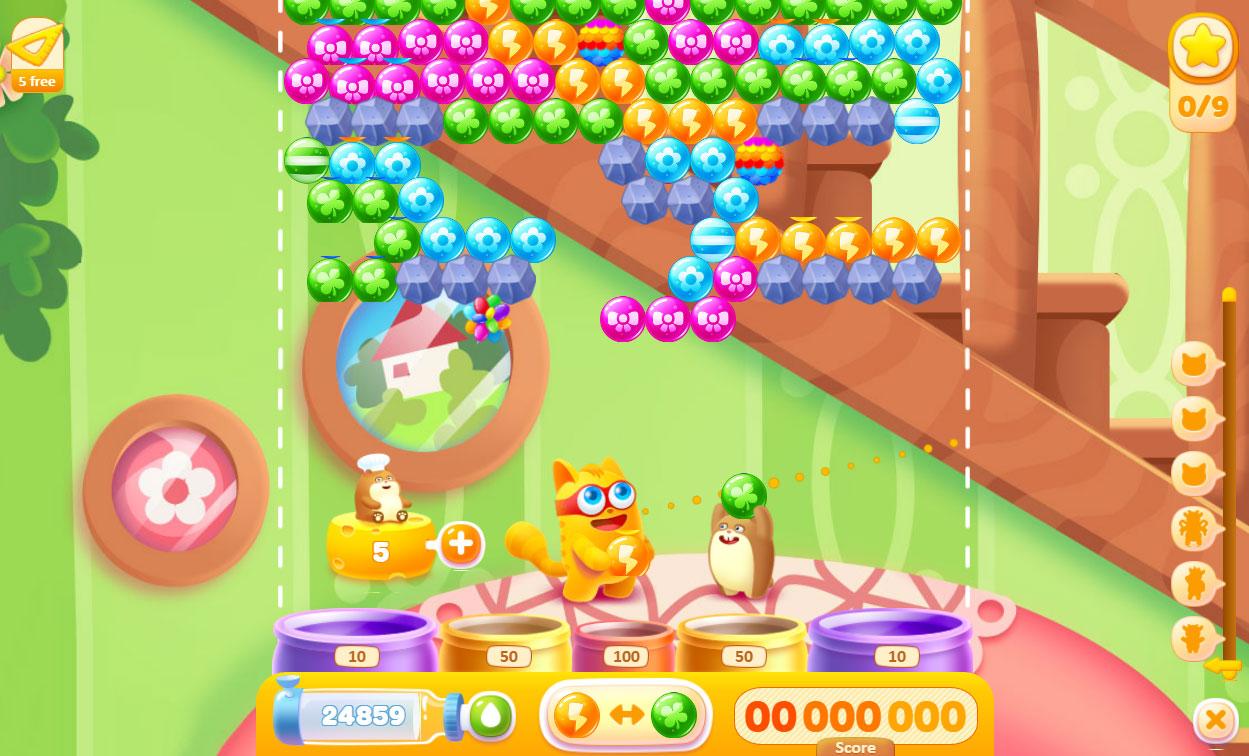
Task: Shoot at the pink bow bubble cluster
Action: tap(668, 319)
